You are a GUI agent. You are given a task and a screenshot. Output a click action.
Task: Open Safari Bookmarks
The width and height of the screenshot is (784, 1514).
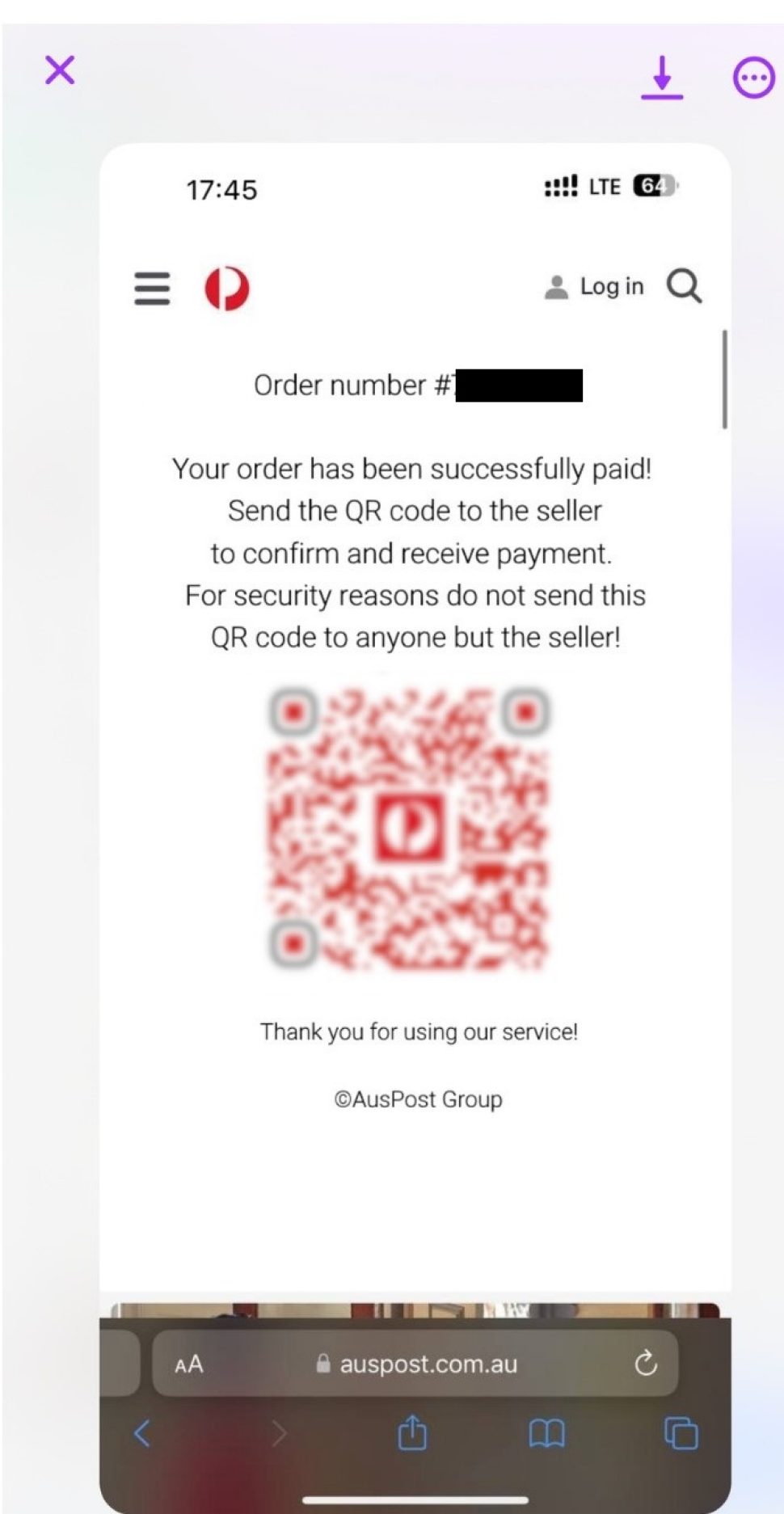pos(546,1433)
